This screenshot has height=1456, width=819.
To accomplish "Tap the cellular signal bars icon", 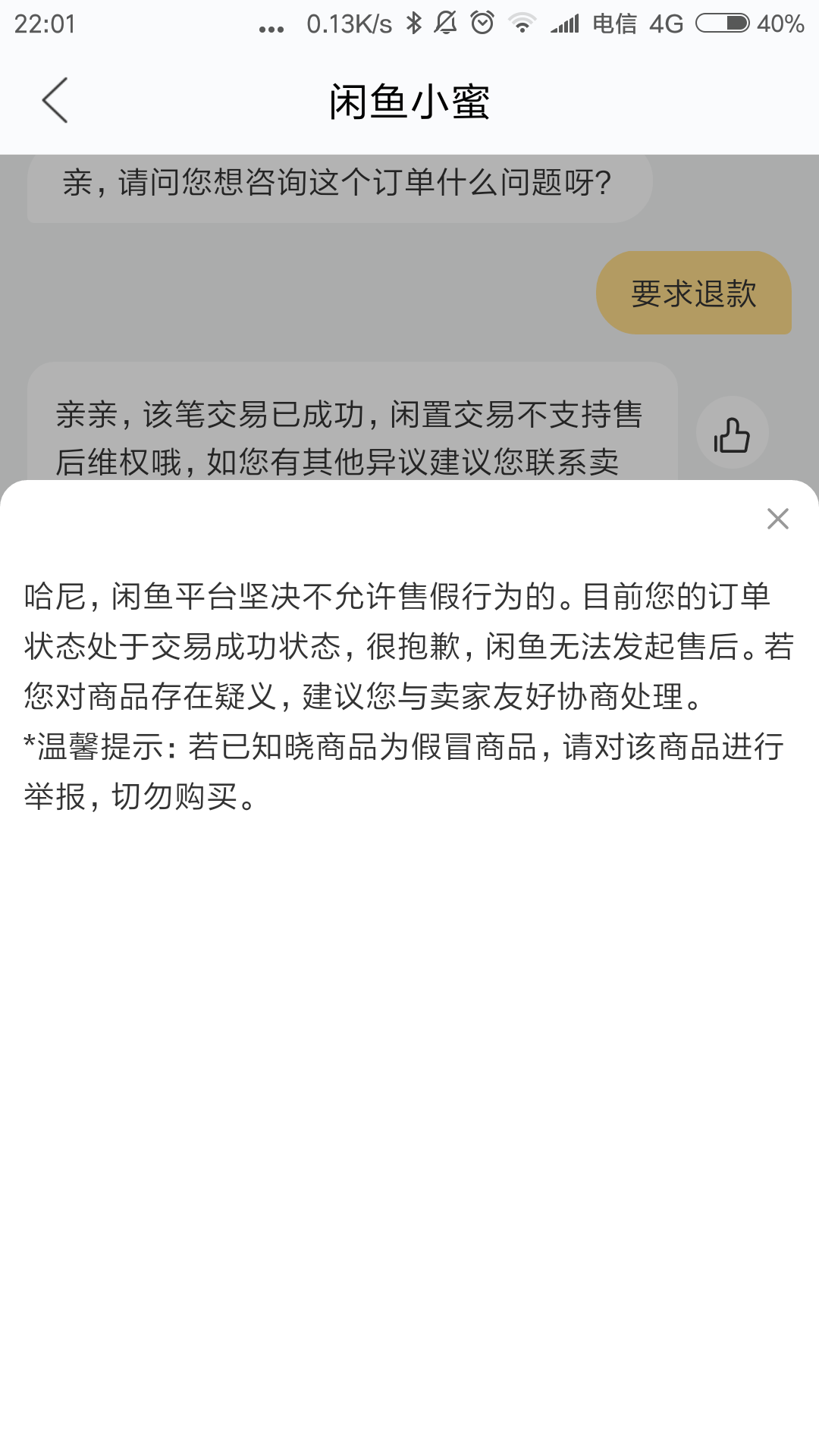I will click(x=565, y=23).
